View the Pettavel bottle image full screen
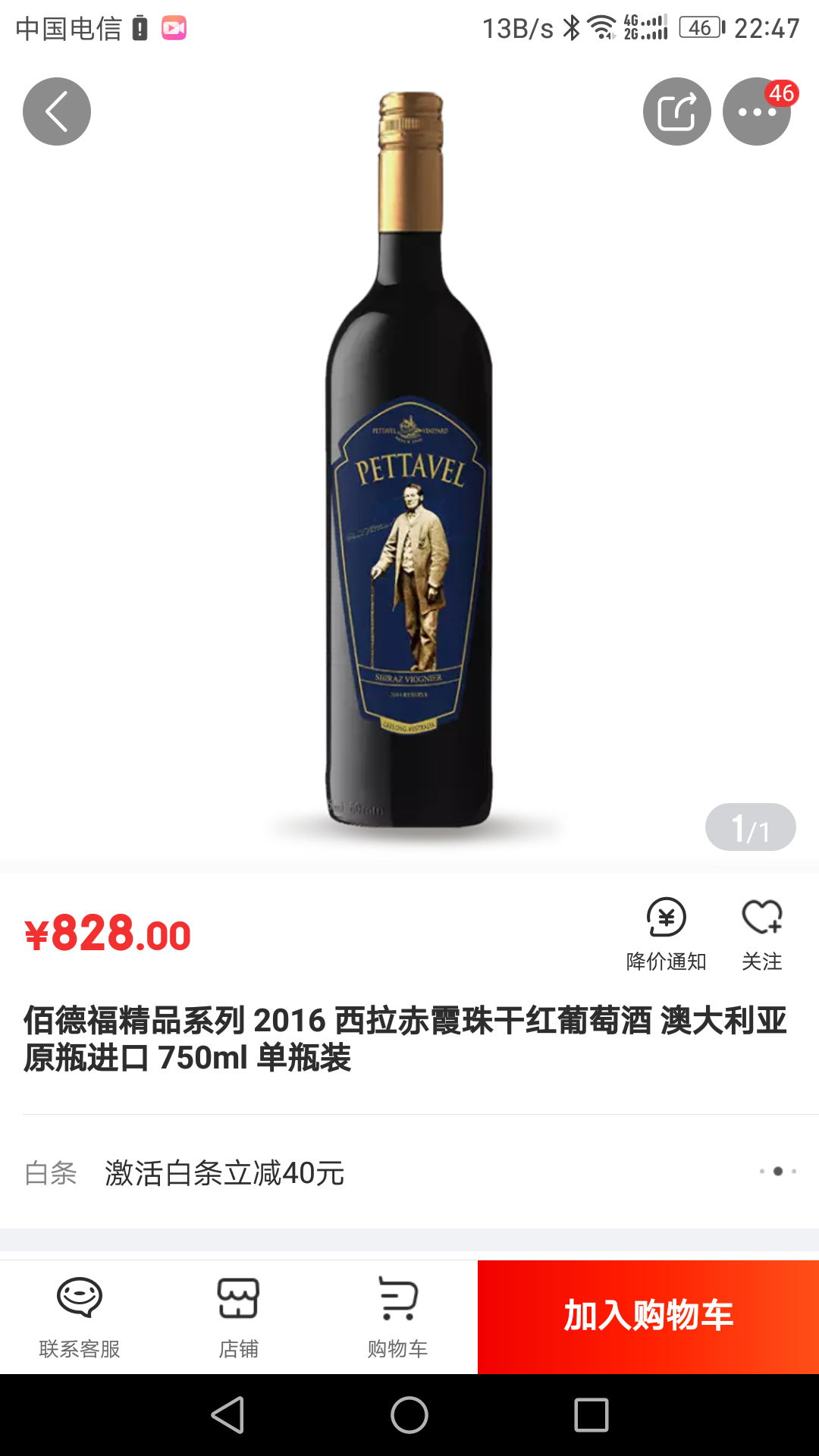Viewport: 819px width, 1456px height. pyautogui.click(x=409, y=470)
